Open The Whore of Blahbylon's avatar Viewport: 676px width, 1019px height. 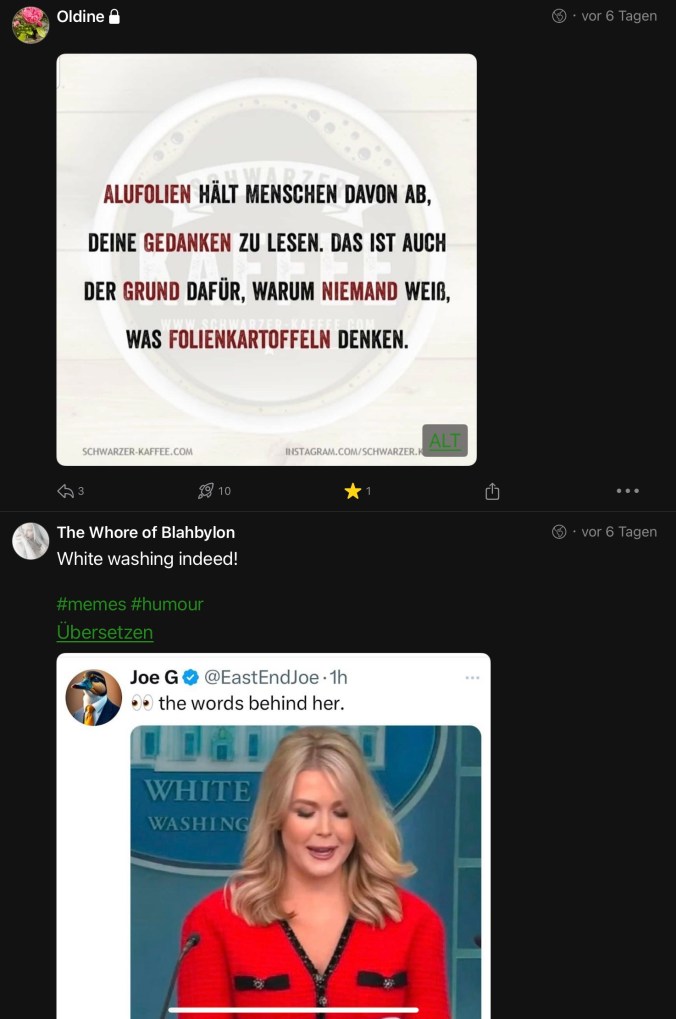pyautogui.click(x=30, y=540)
